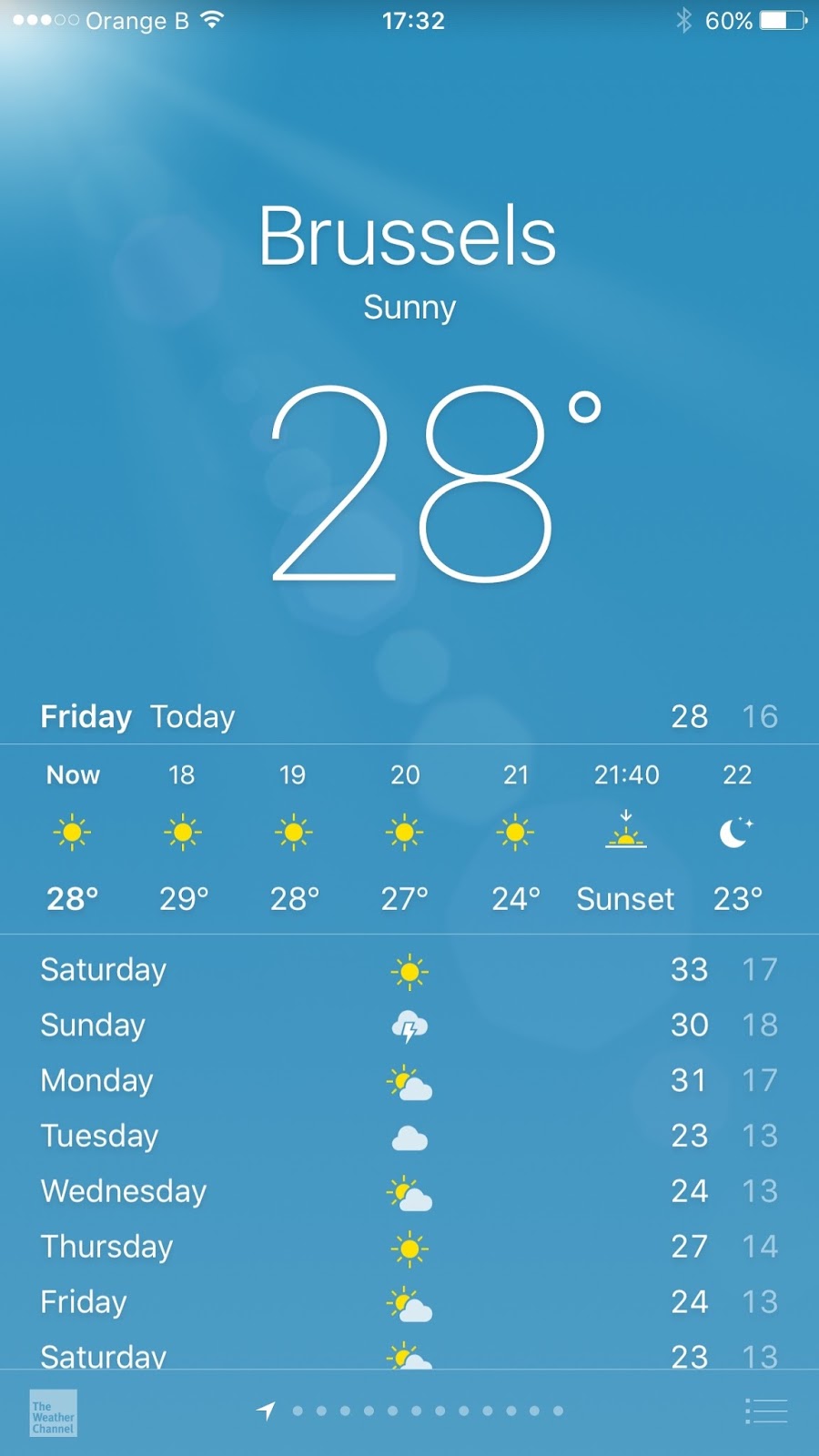Open The Weather Channel logo link
This screenshot has width=819, height=1456.
pos(53,1412)
